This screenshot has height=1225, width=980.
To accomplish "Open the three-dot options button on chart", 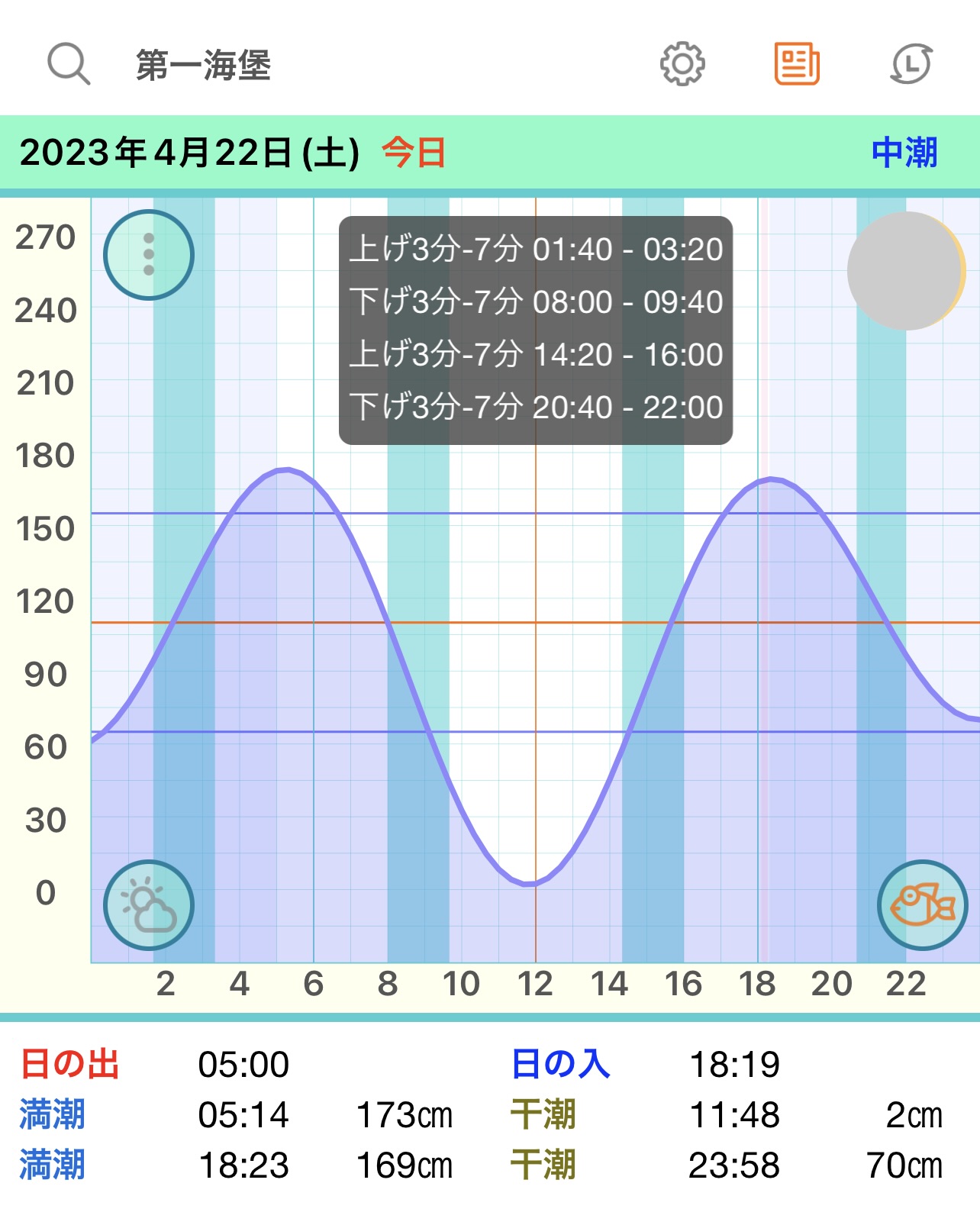I will 149,255.
